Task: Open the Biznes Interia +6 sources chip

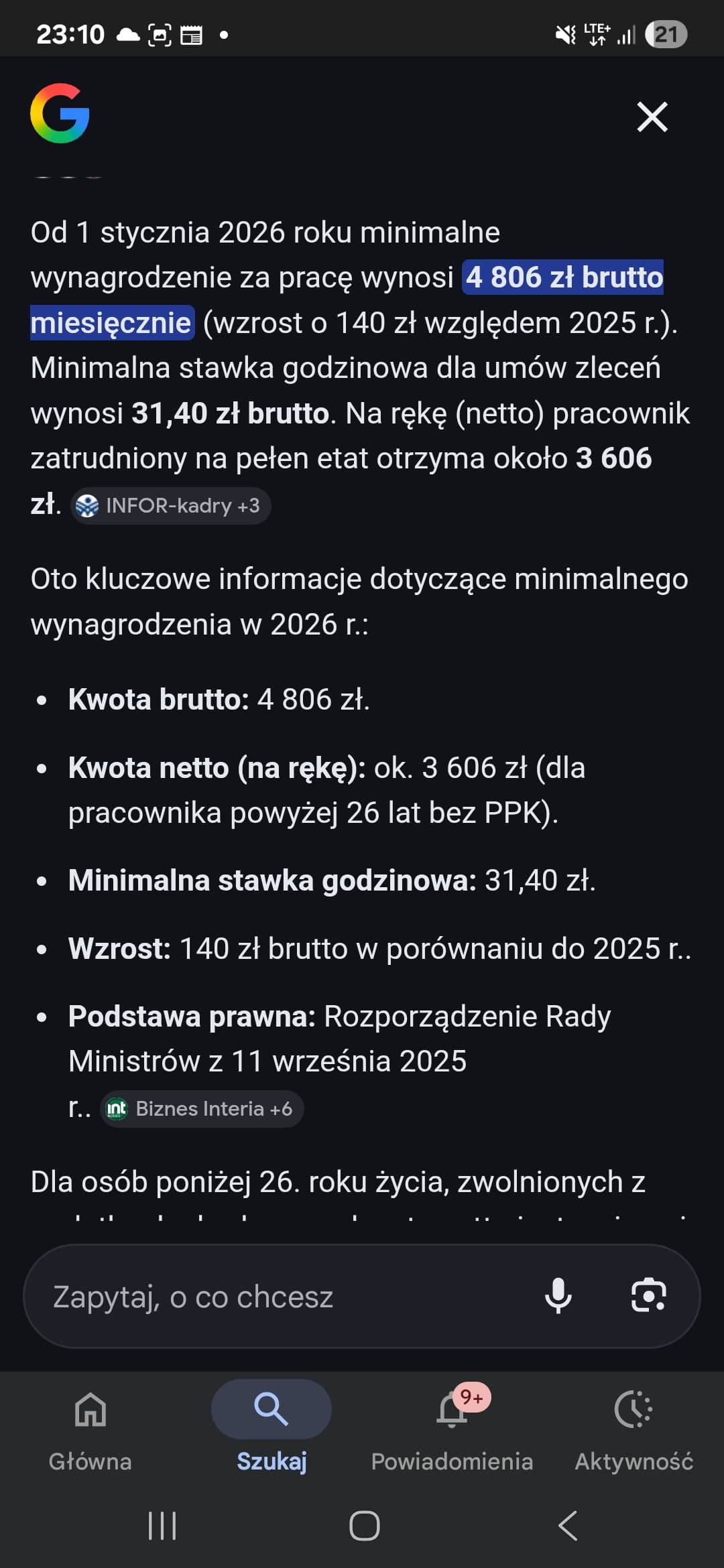Action: click(x=202, y=1109)
